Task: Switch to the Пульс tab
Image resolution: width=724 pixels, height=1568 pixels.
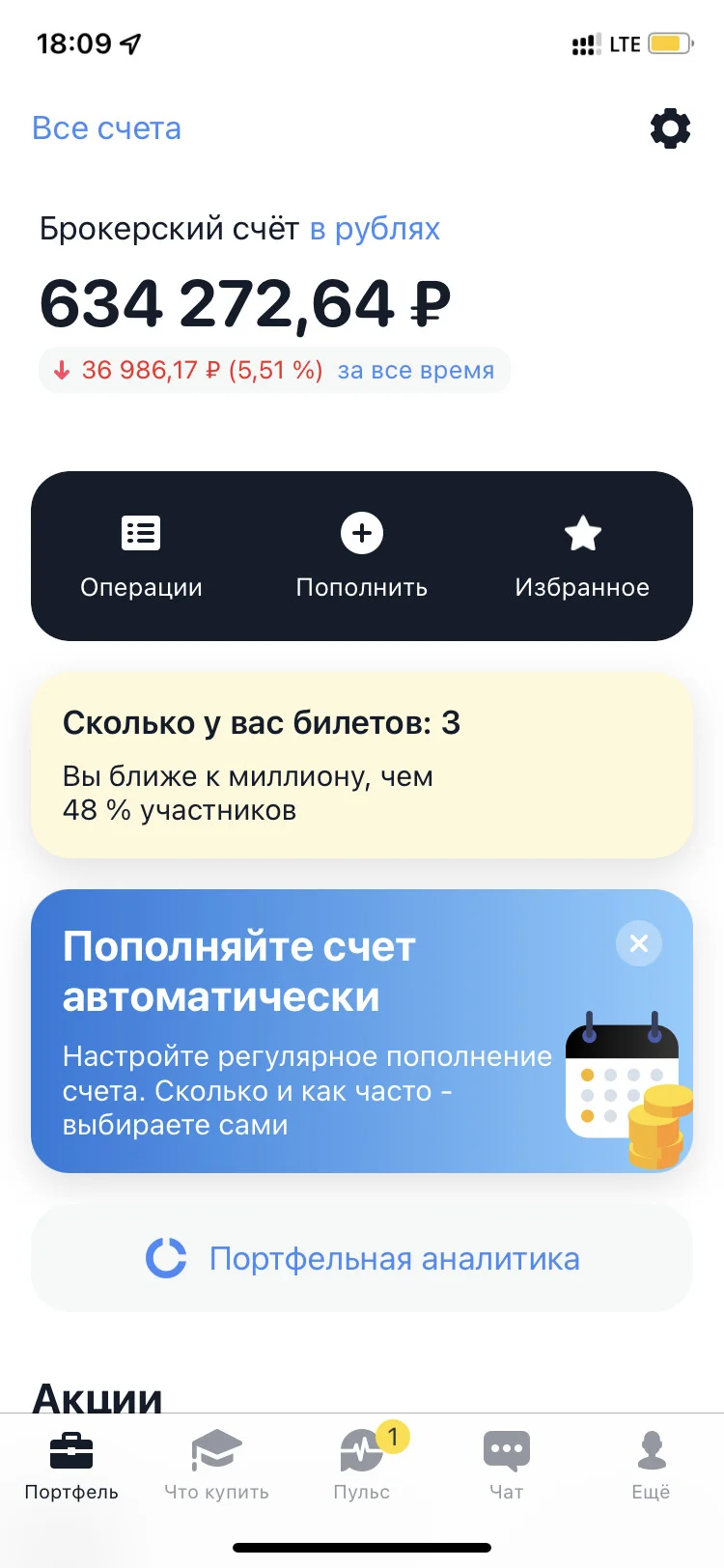Action: coord(362,1466)
